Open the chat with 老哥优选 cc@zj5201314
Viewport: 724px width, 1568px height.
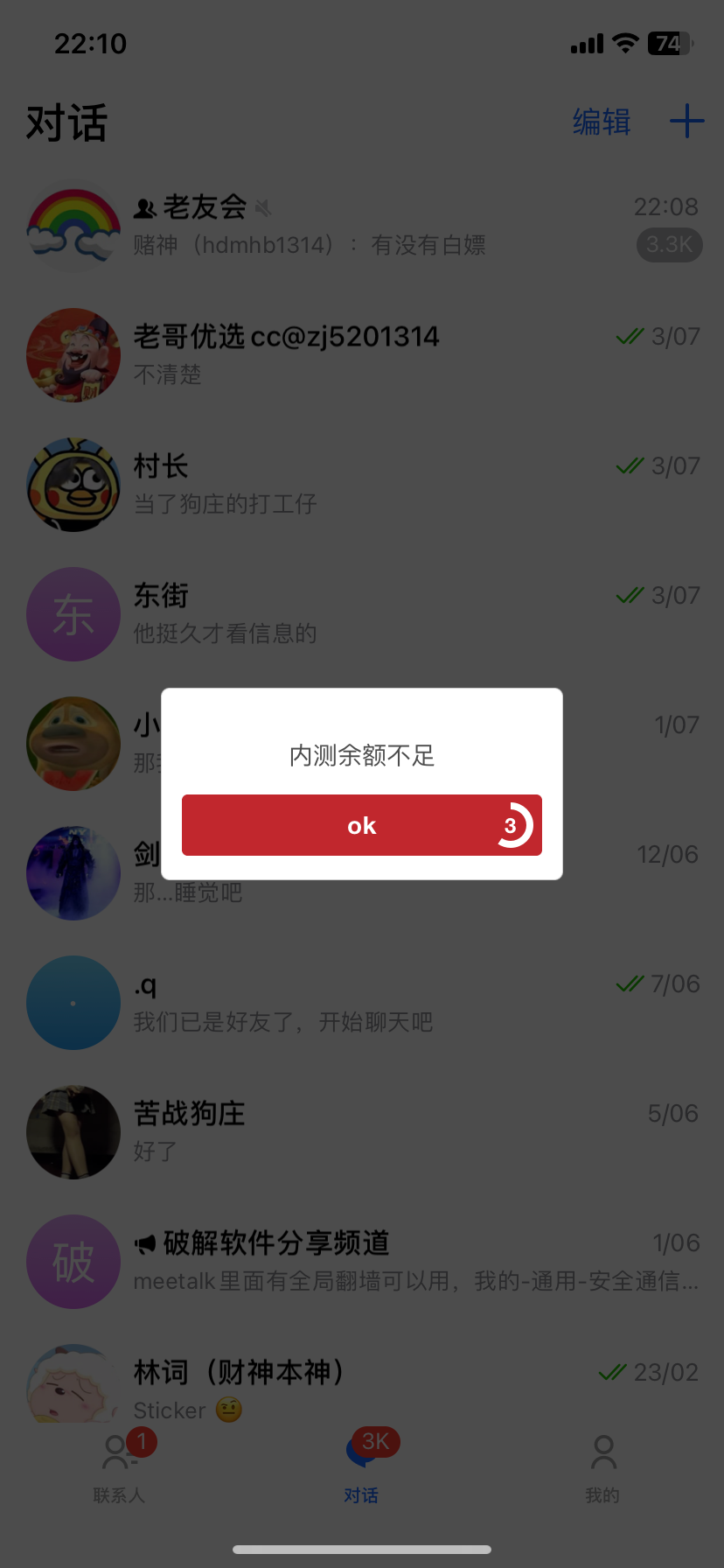coord(362,354)
